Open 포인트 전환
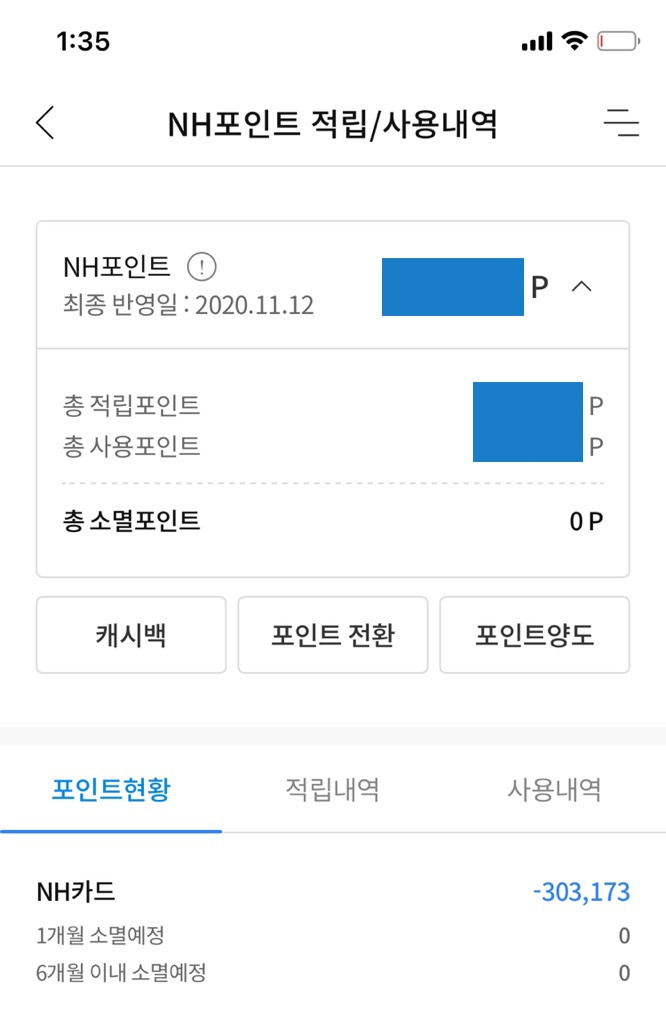Screen dimensions: 666x1022 click(332, 634)
